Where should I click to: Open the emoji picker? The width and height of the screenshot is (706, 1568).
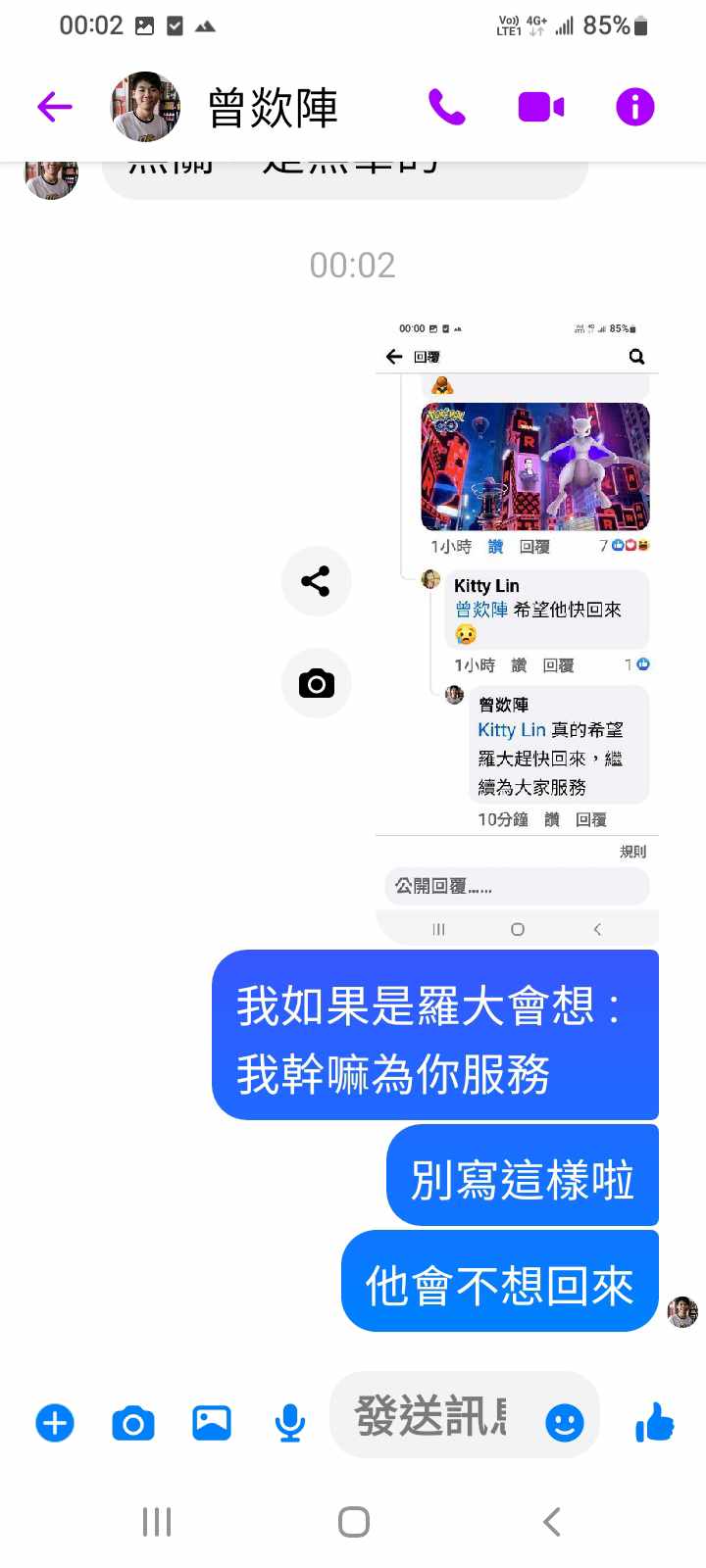(x=564, y=1422)
